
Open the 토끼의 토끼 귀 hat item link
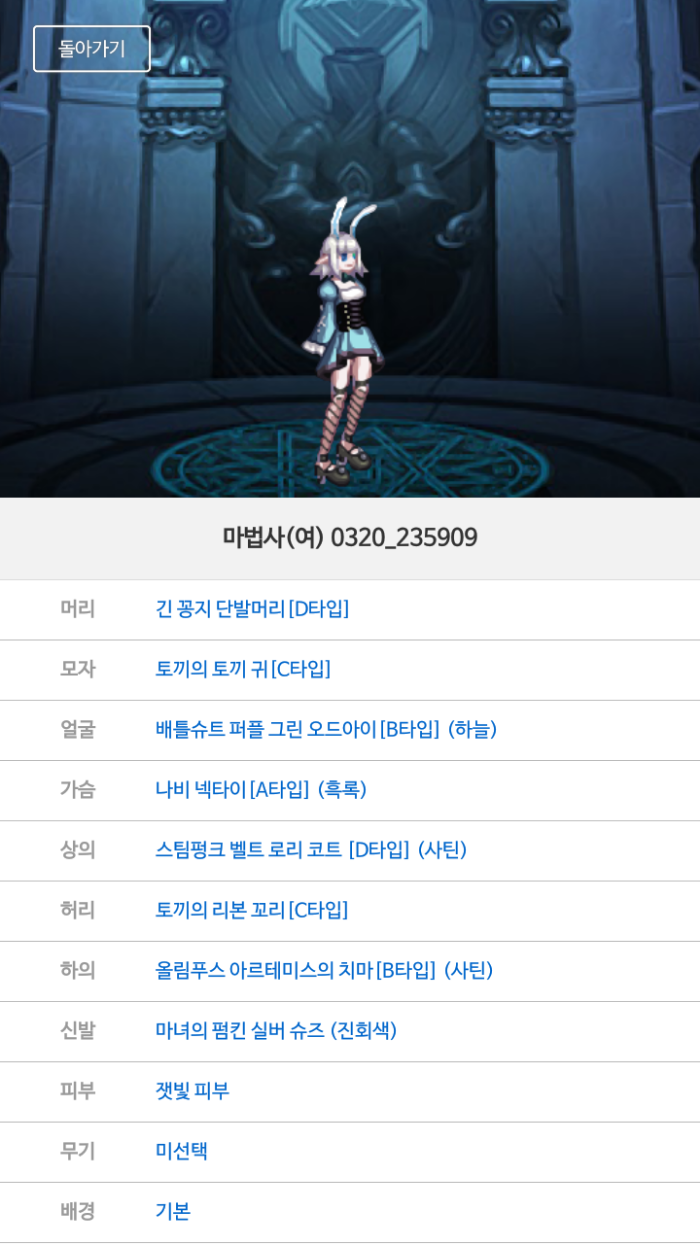243,669
